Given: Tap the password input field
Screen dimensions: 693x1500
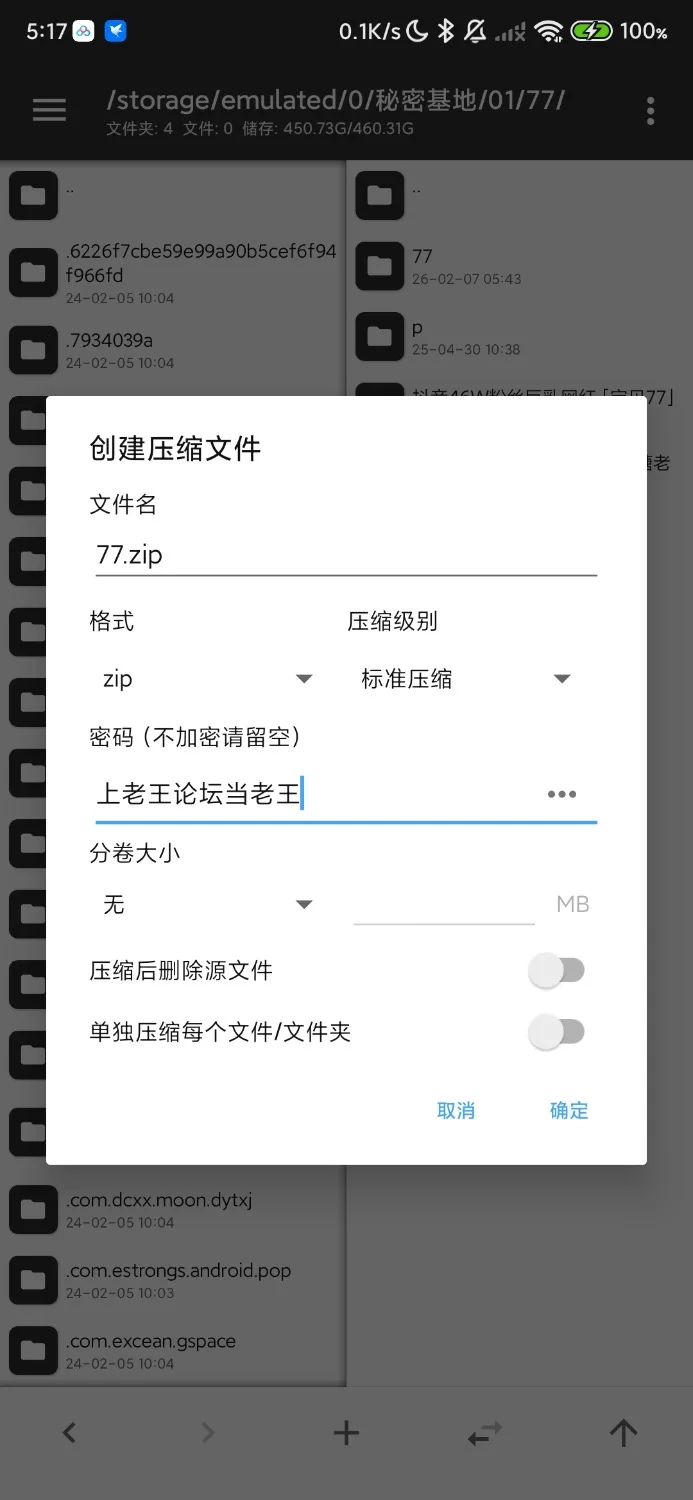Looking at the screenshot, I should [x=310, y=794].
